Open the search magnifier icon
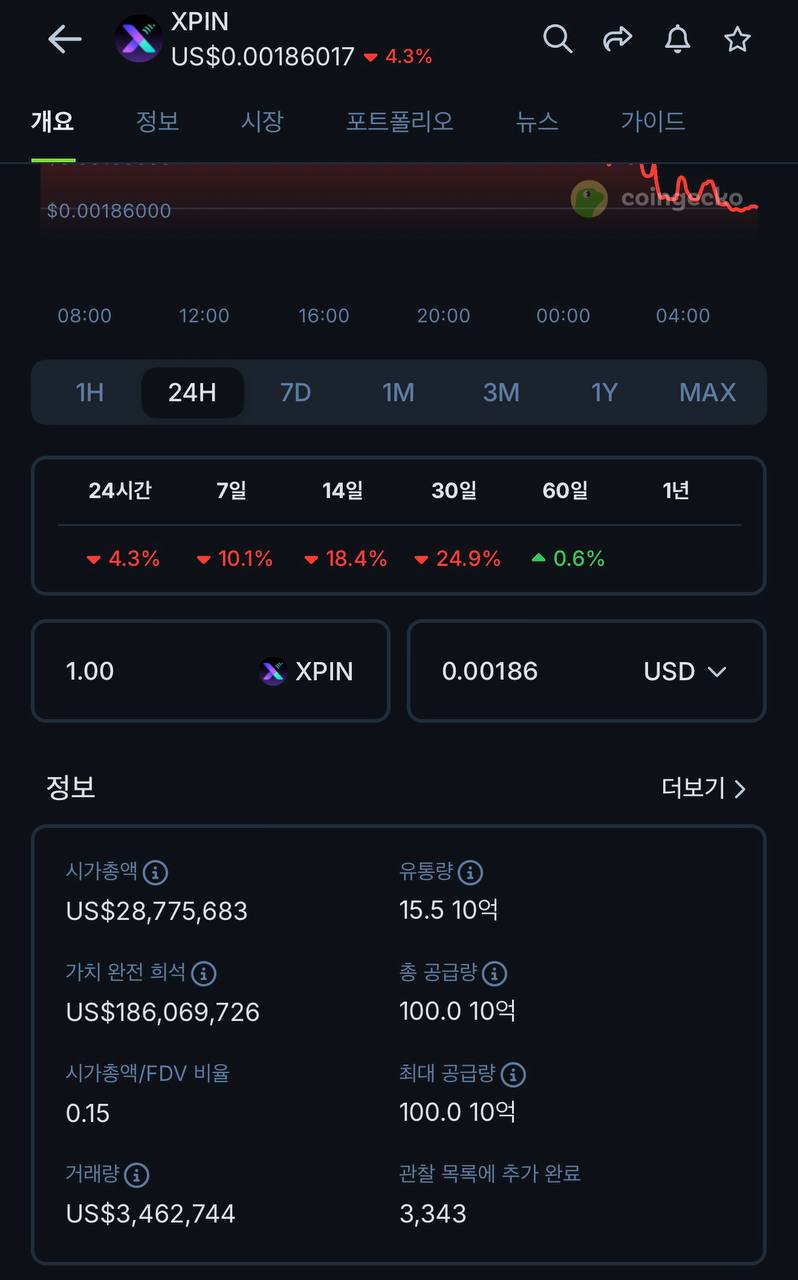The width and height of the screenshot is (798, 1280). 557,40
